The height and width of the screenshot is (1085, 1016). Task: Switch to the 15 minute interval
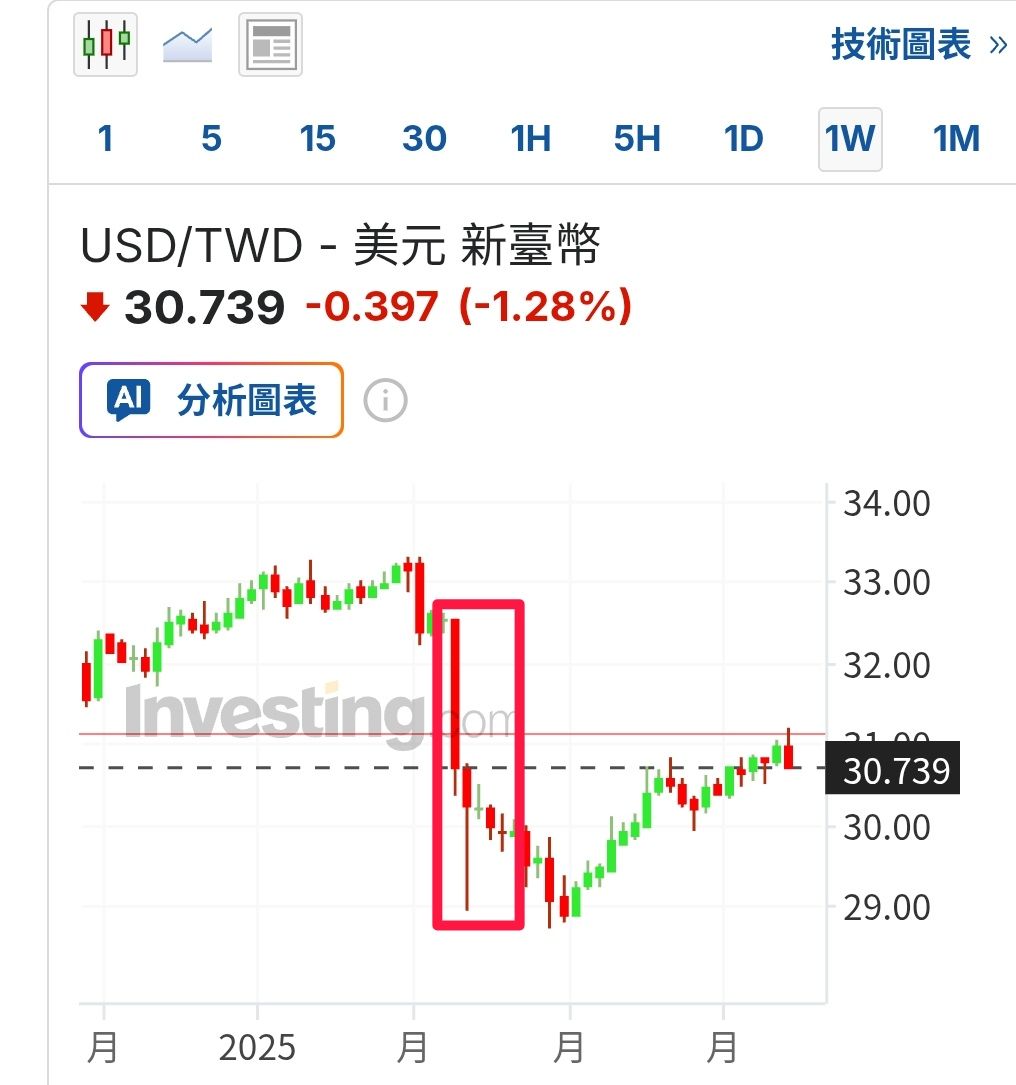click(x=317, y=138)
